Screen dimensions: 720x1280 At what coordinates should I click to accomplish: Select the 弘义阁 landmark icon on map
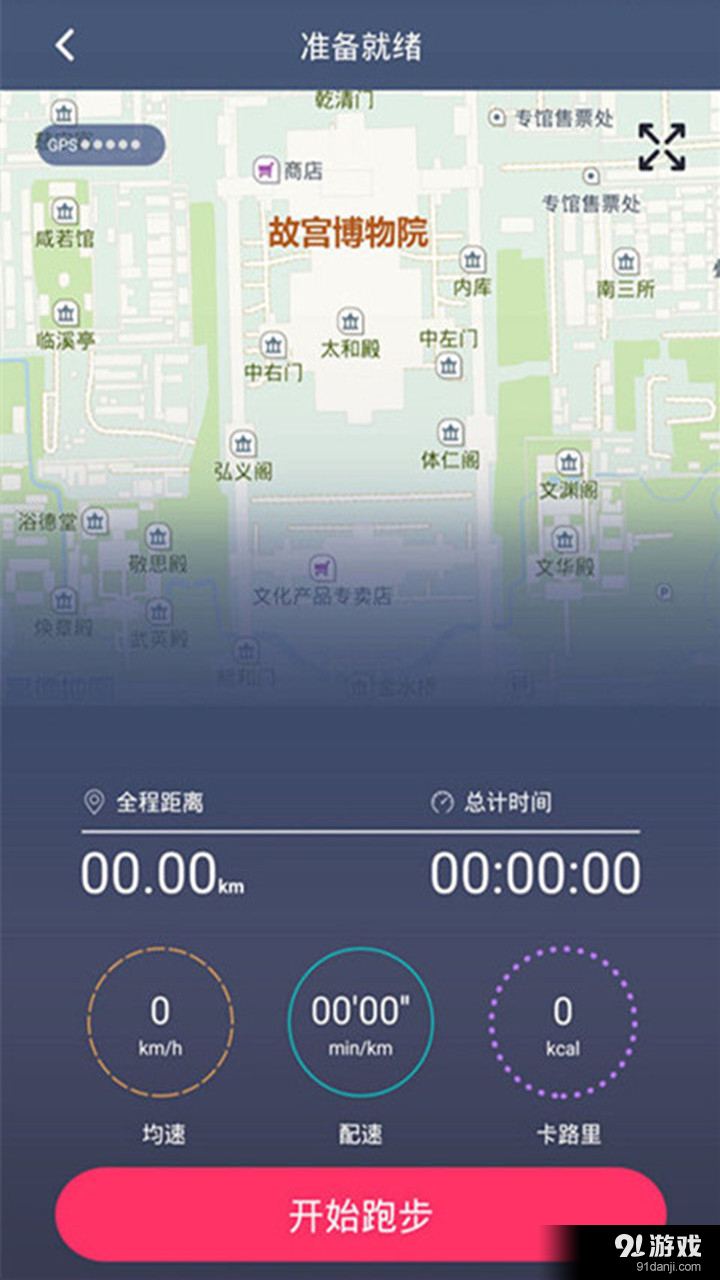click(243, 441)
